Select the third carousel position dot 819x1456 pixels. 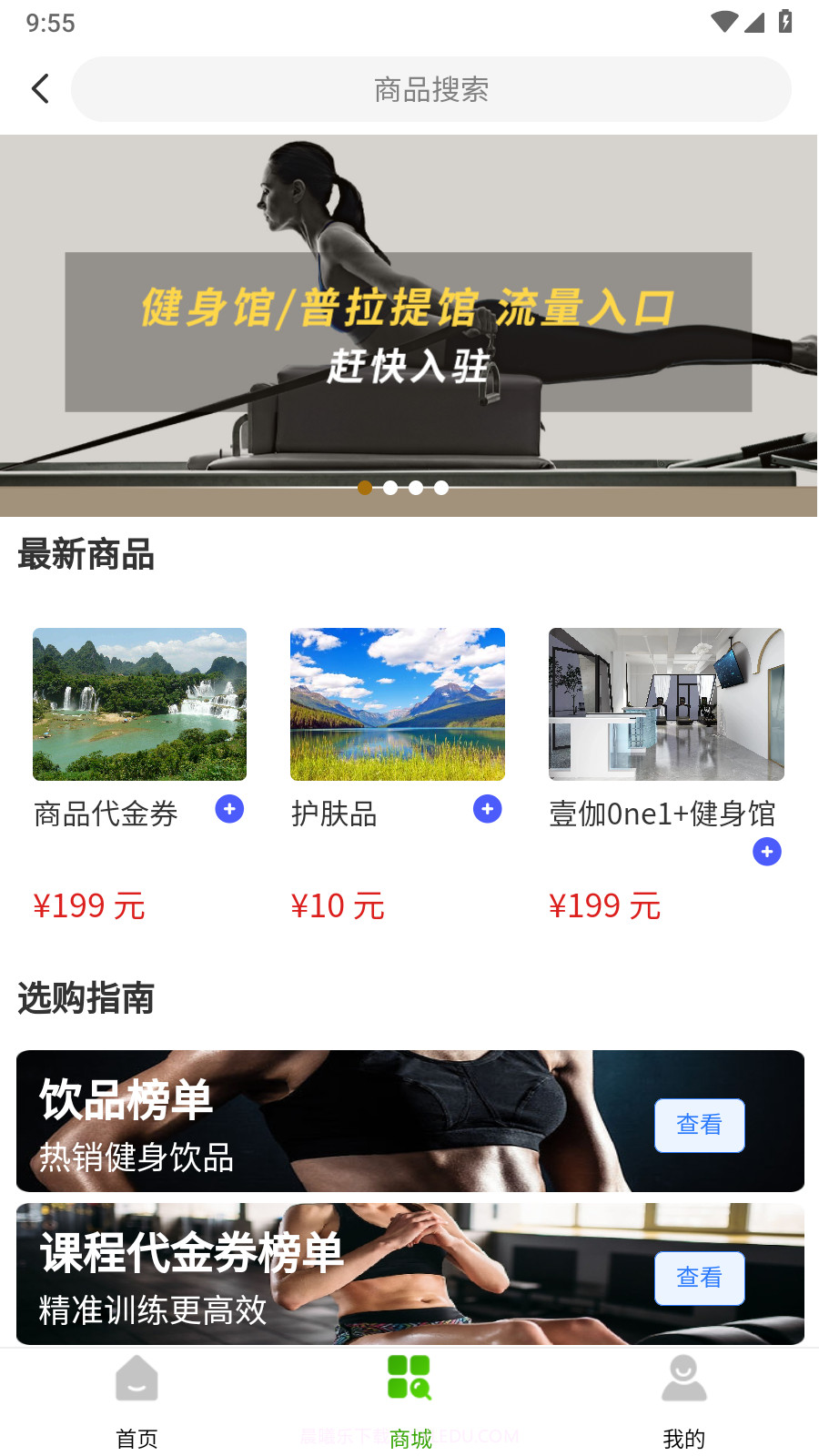[x=416, y=488]
